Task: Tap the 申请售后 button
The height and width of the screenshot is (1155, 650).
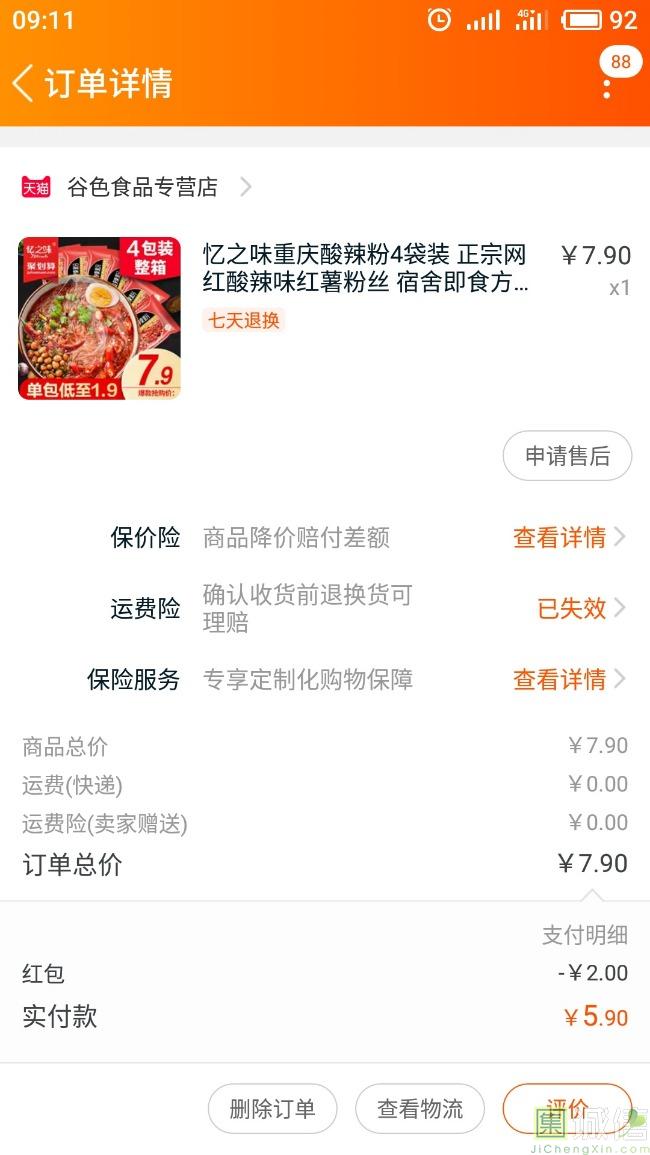Action: click(x=567, y=457)
